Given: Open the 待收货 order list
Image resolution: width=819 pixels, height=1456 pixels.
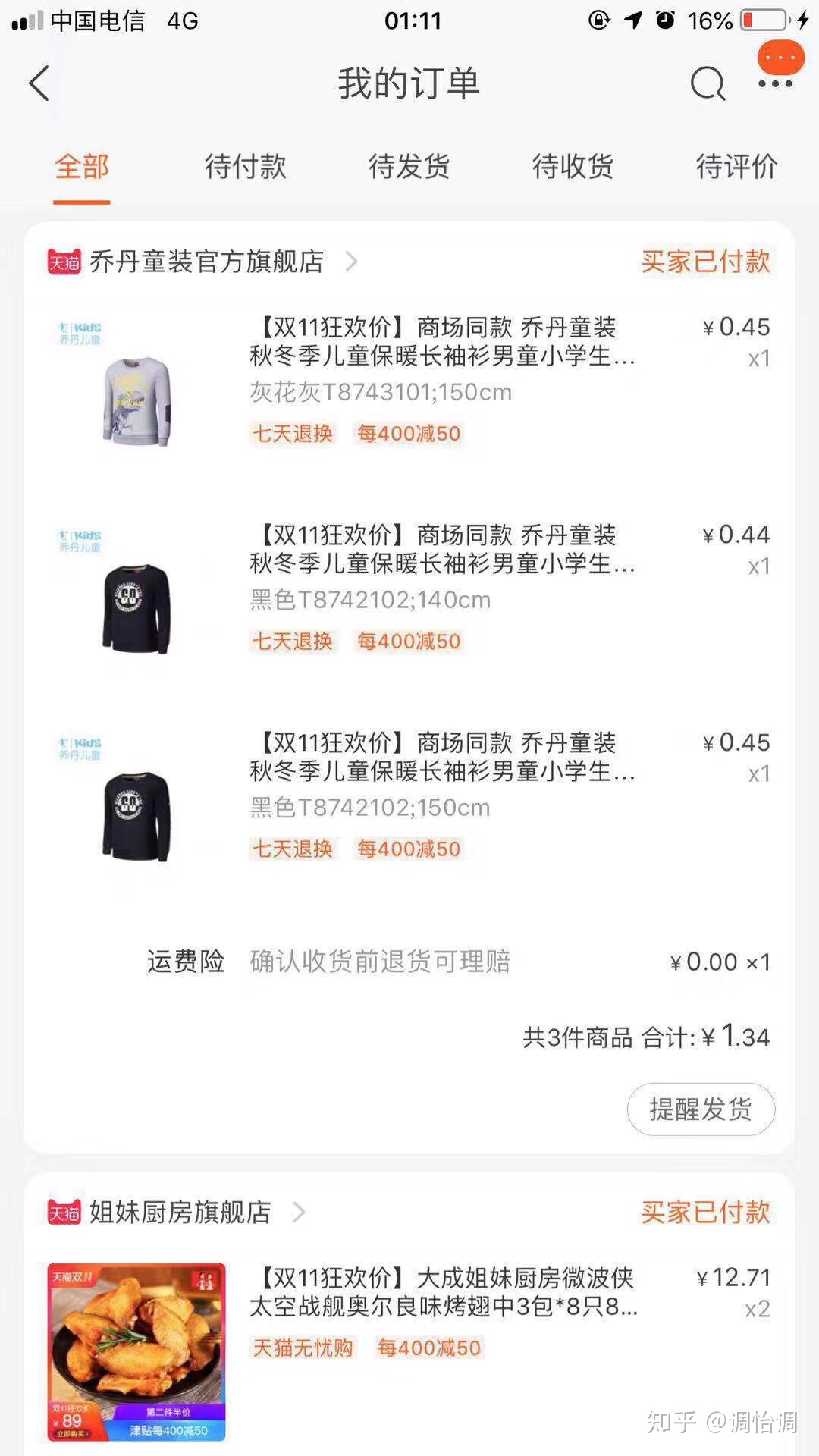Looking at the screenshot, I should coord(571,166).
